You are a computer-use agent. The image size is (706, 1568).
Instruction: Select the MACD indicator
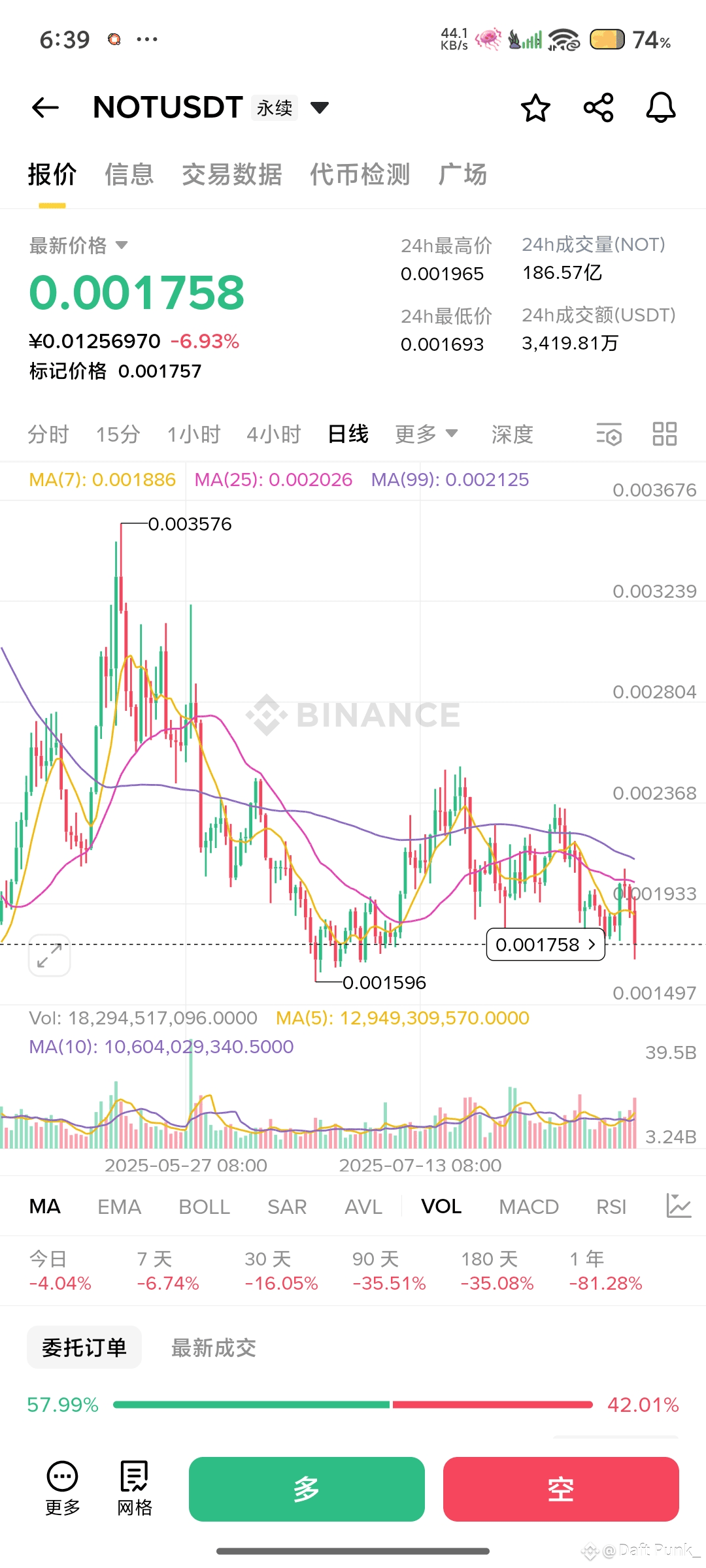pyautogui.click(x=529, y=1207)
